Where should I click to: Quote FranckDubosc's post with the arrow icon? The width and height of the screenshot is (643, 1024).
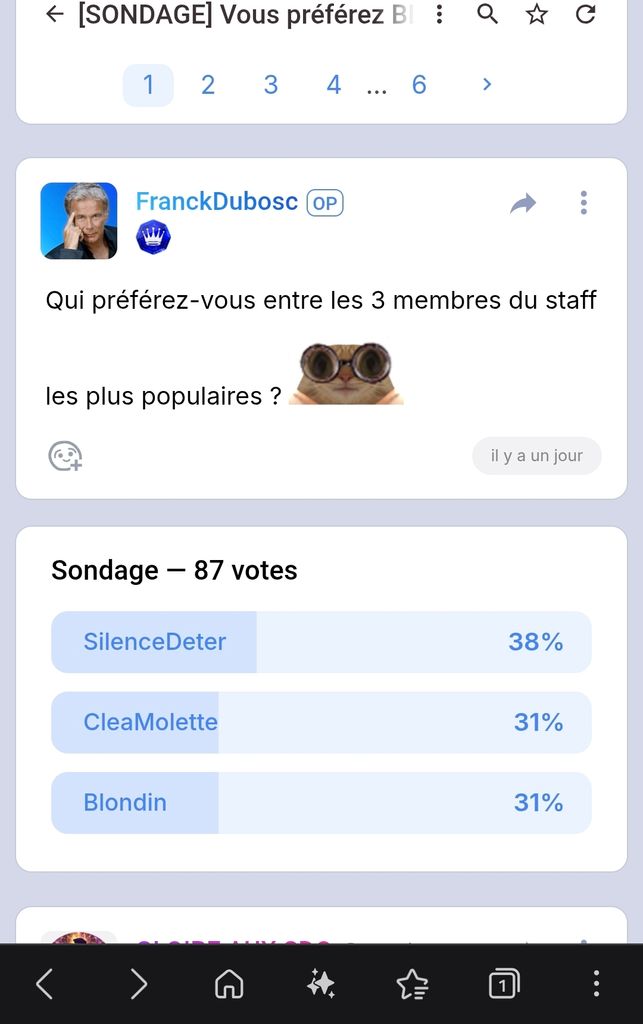[523, 204]
